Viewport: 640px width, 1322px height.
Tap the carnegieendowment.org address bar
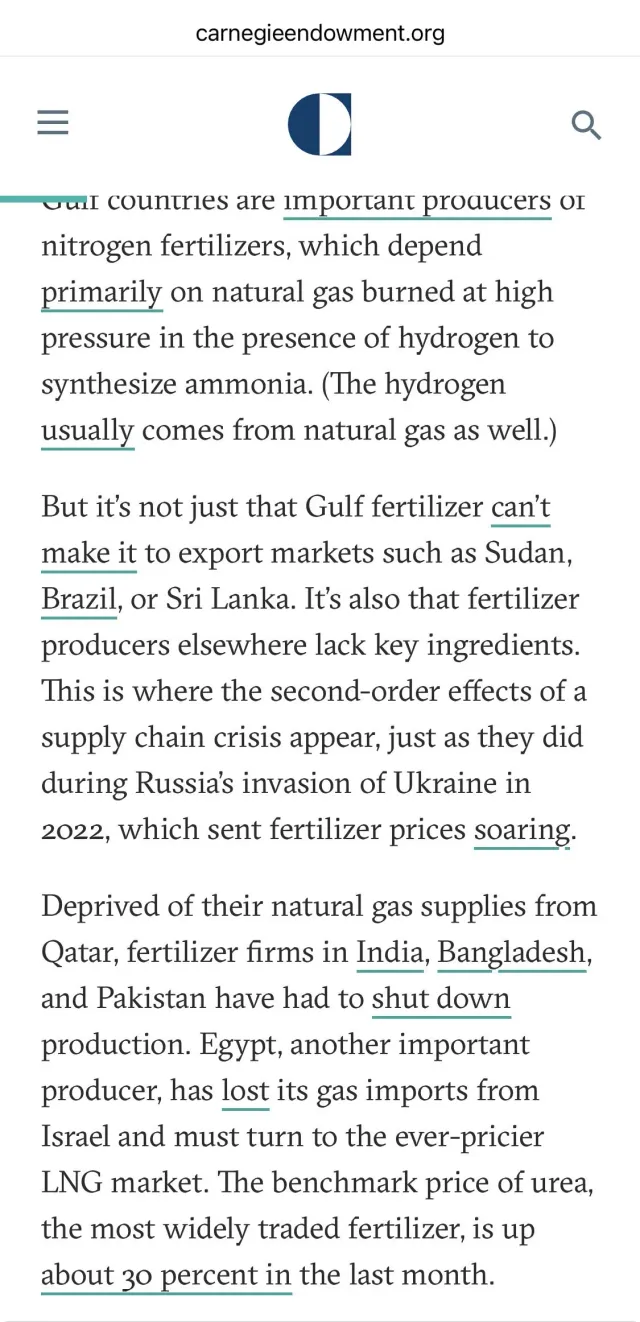coord(320,34)
